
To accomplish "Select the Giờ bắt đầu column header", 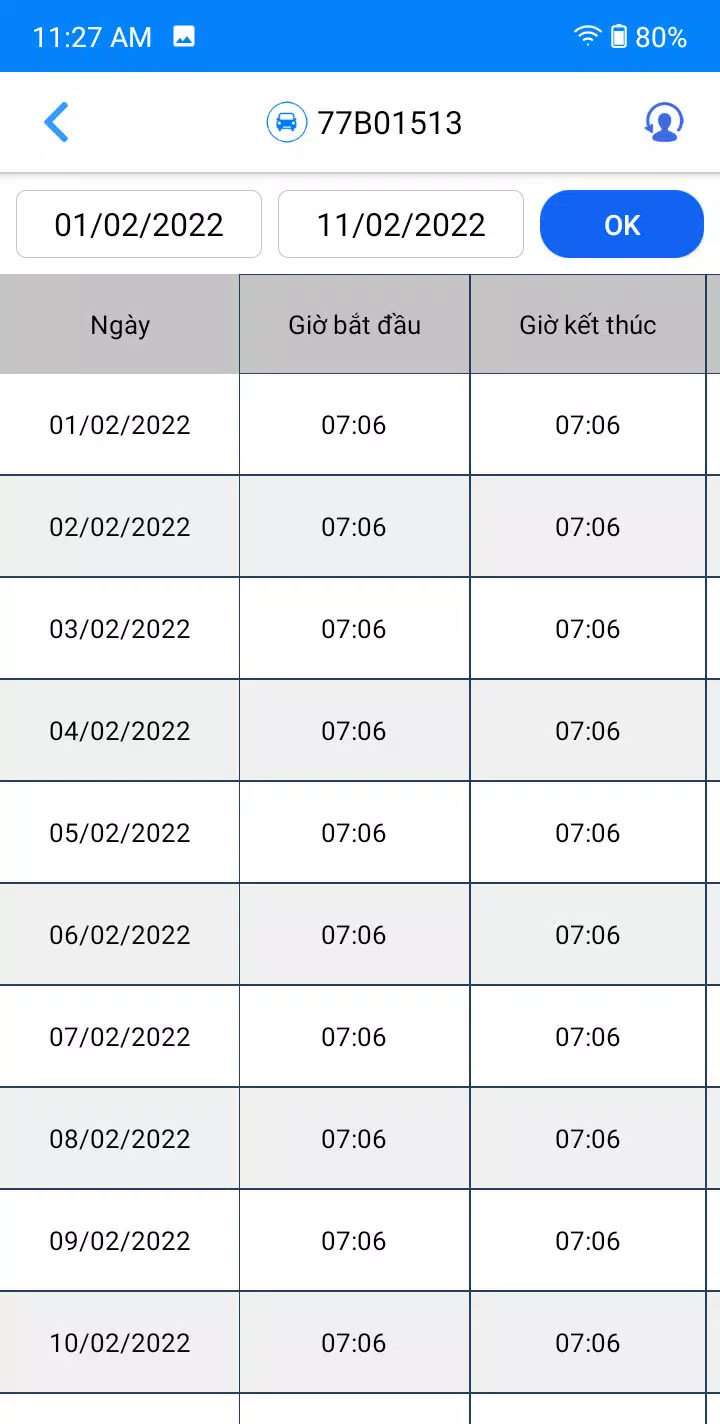I will click(354, 324).
